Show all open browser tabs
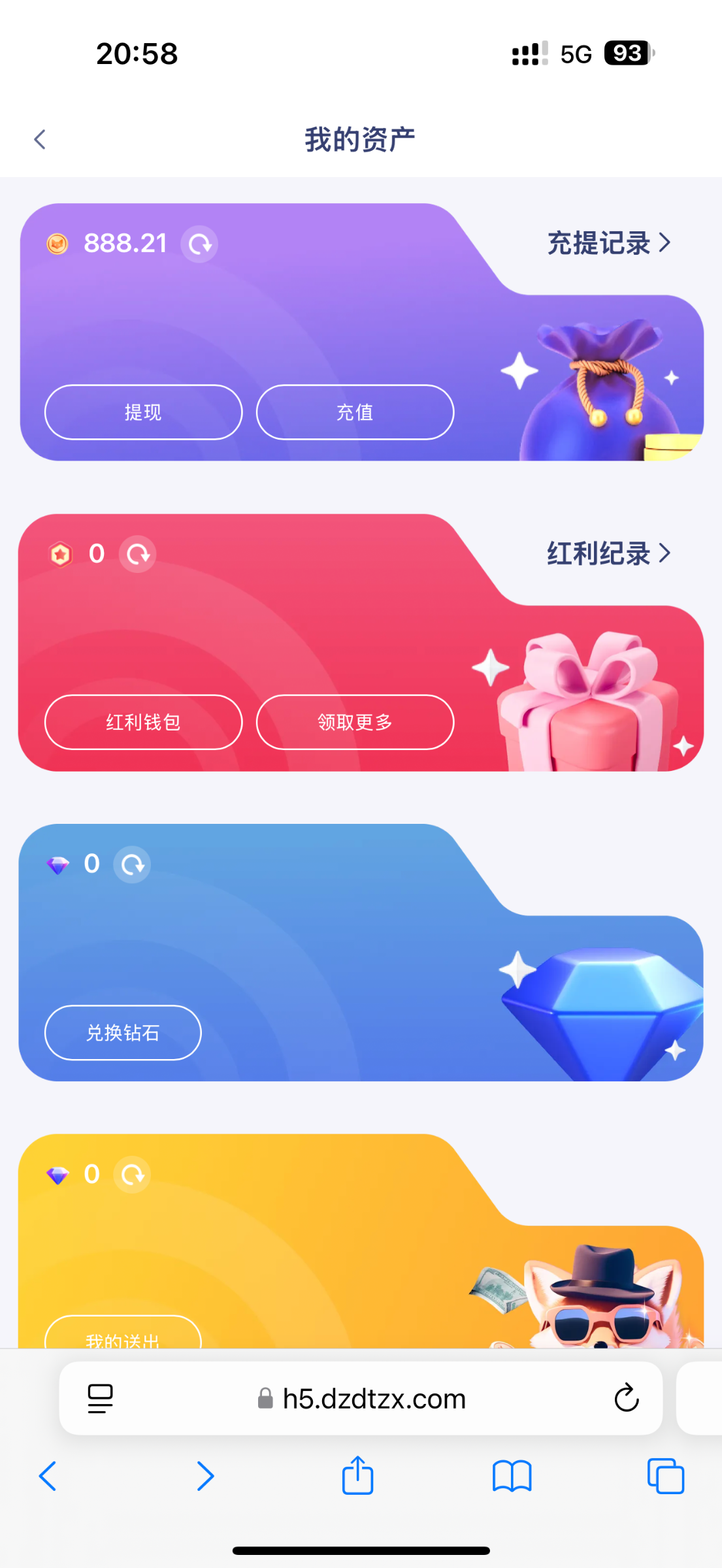The image size is (722, 1568). pos(665,1477)
